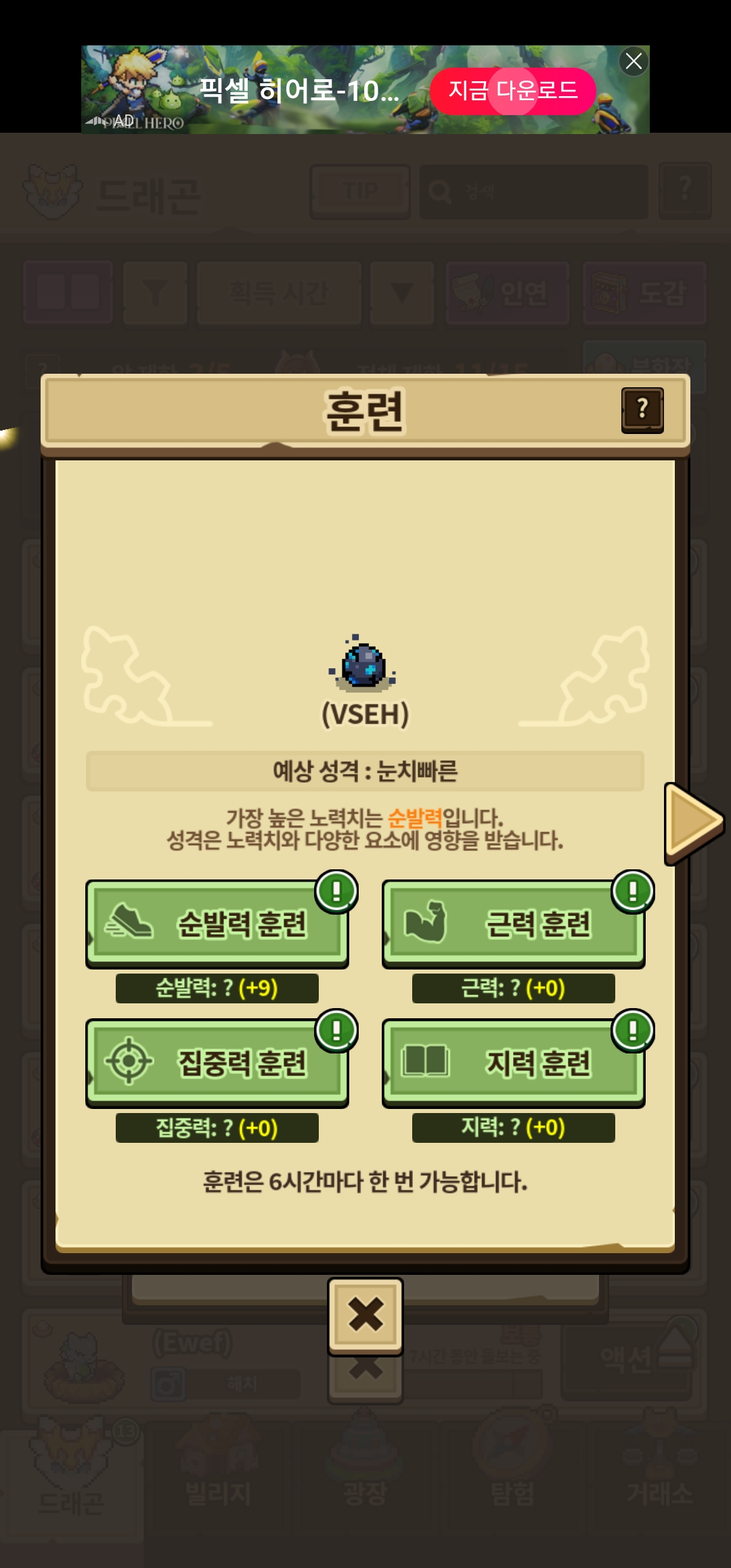Close the training dialog with X
This screenshot has width=731, height=1568.
[x=365, y=1316]
